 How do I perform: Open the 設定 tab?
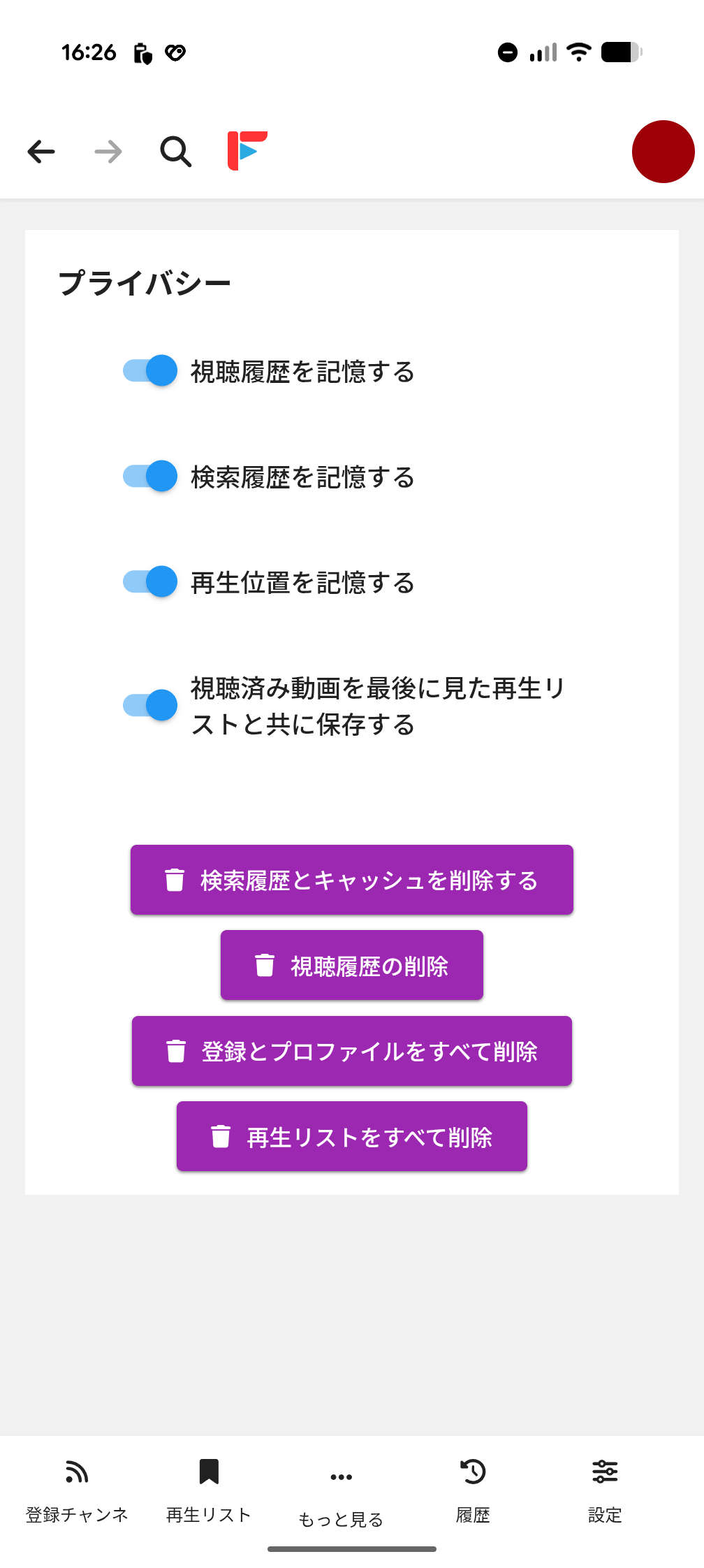pos(605,1490)
